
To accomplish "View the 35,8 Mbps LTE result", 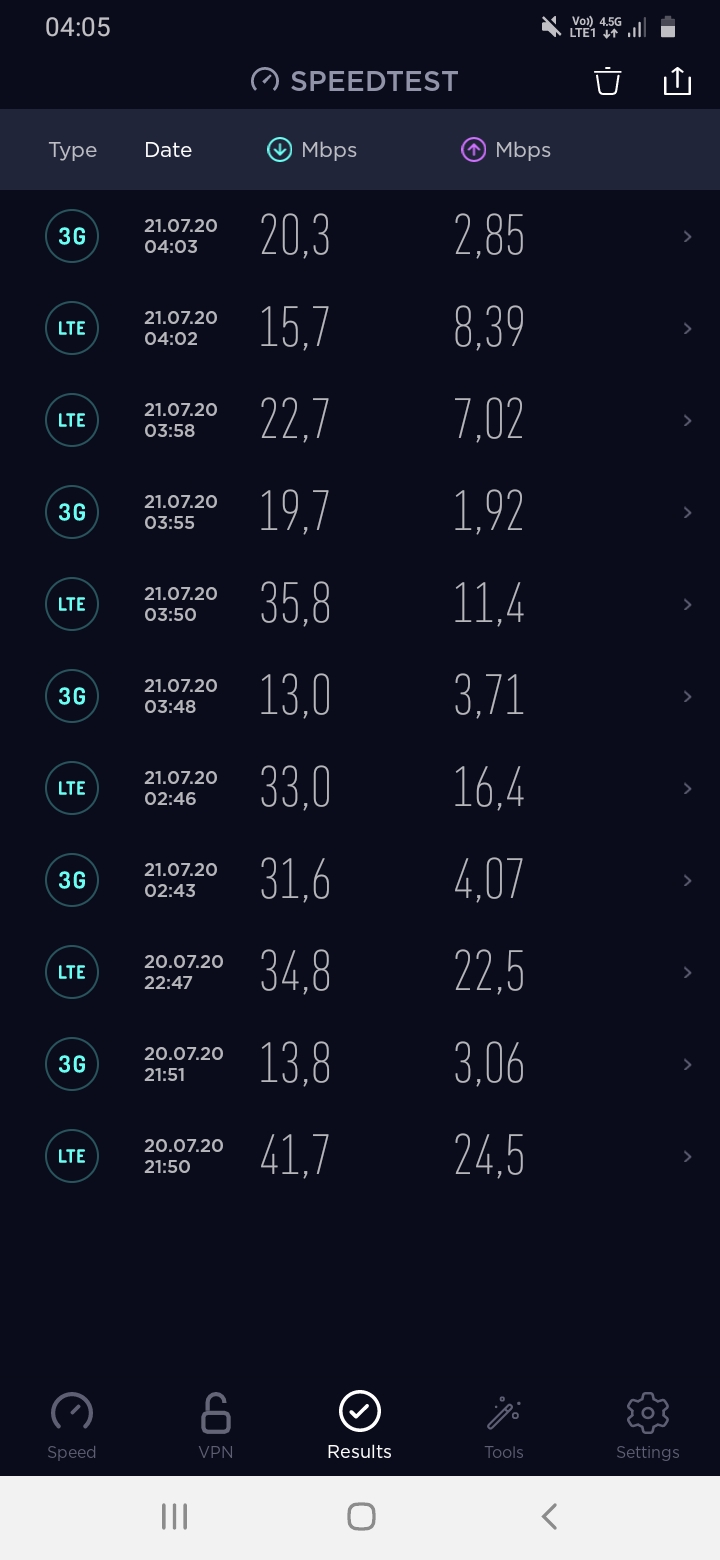I will pos(360,604).
